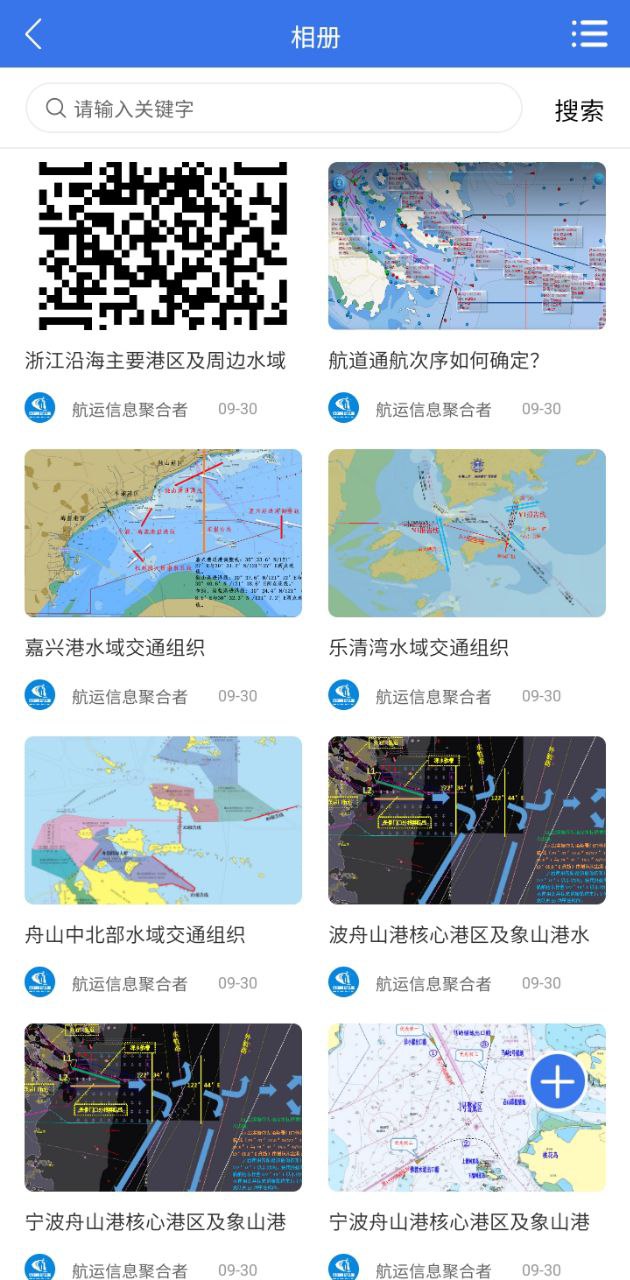
Task: Open album 舟山中北部水域交通组织
Action: [163, 820]
